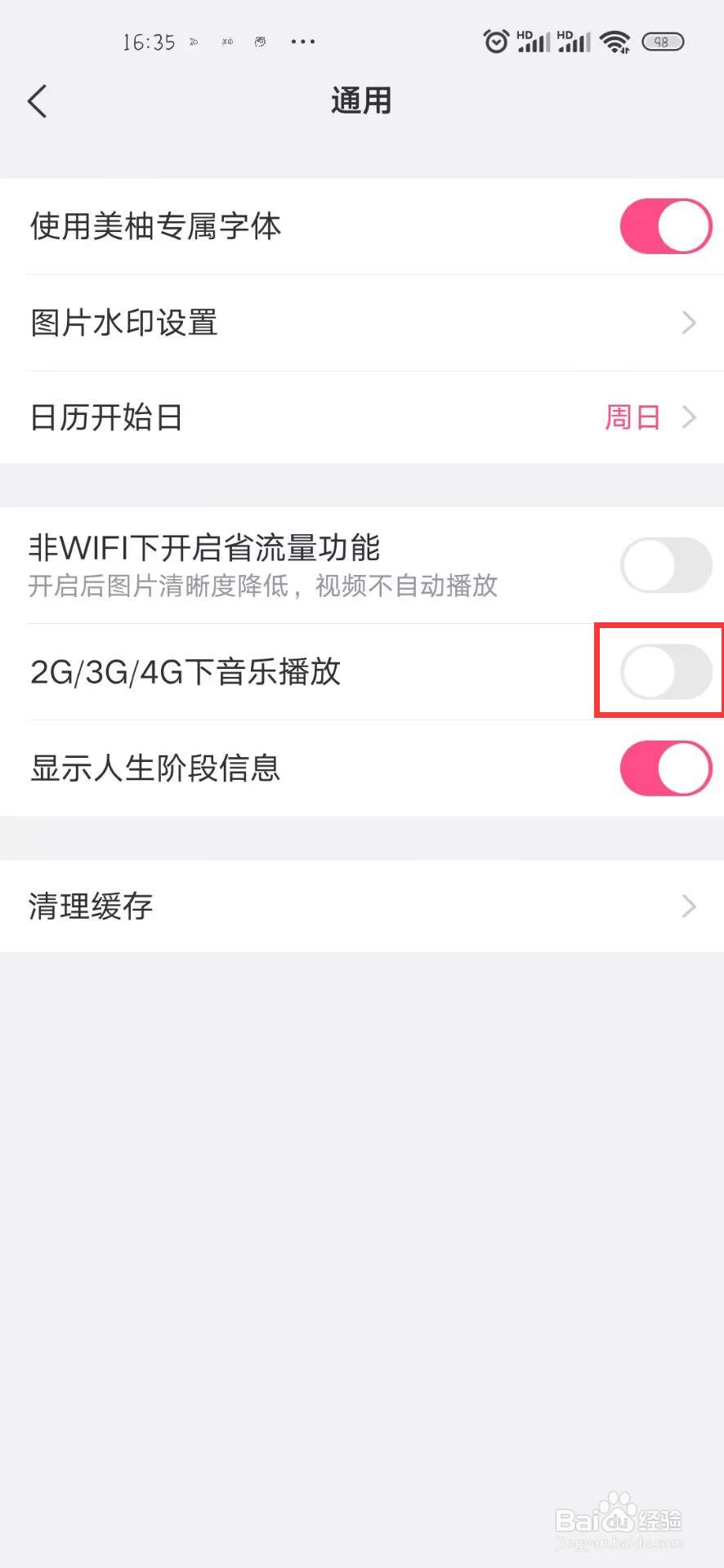
Task: Tap the battery indicator showing 98
Action: click(664, 42)
